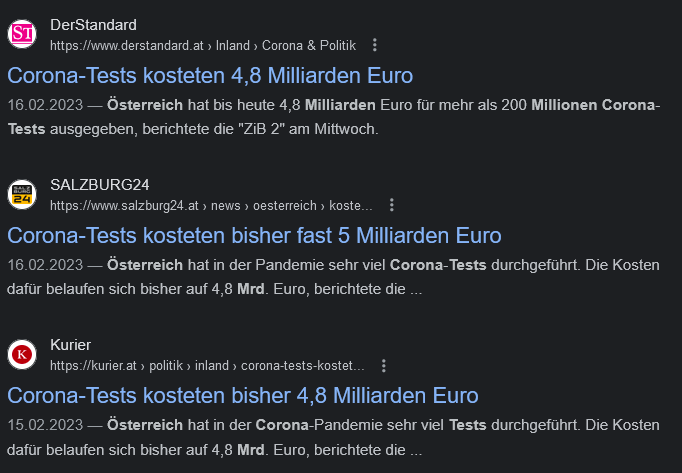682x473 pixels.
Task: Open the DerStandard article on 4,8 Milliarden Euro
Action: tap(210, 76)
